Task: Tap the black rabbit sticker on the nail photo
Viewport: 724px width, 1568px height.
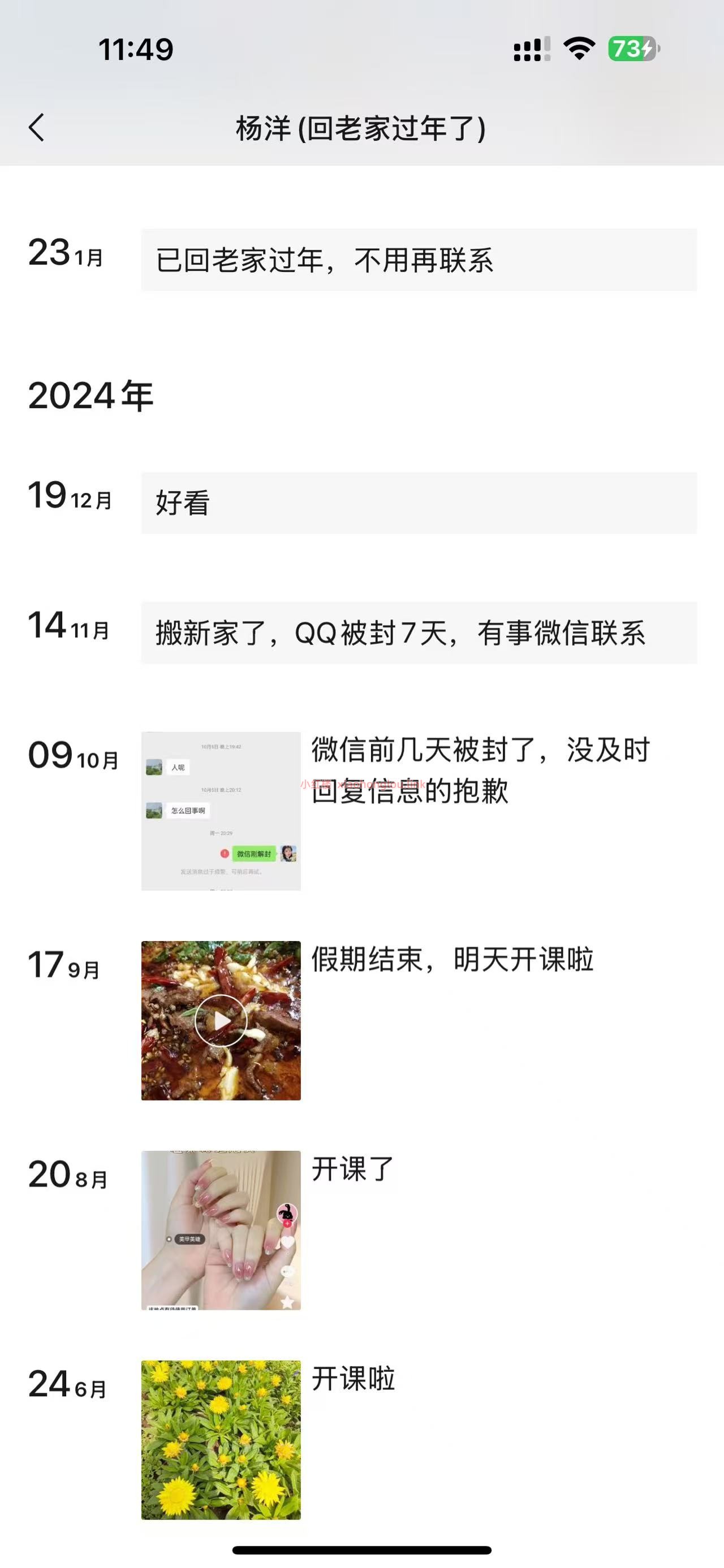Action: (x=287, y=1212)
